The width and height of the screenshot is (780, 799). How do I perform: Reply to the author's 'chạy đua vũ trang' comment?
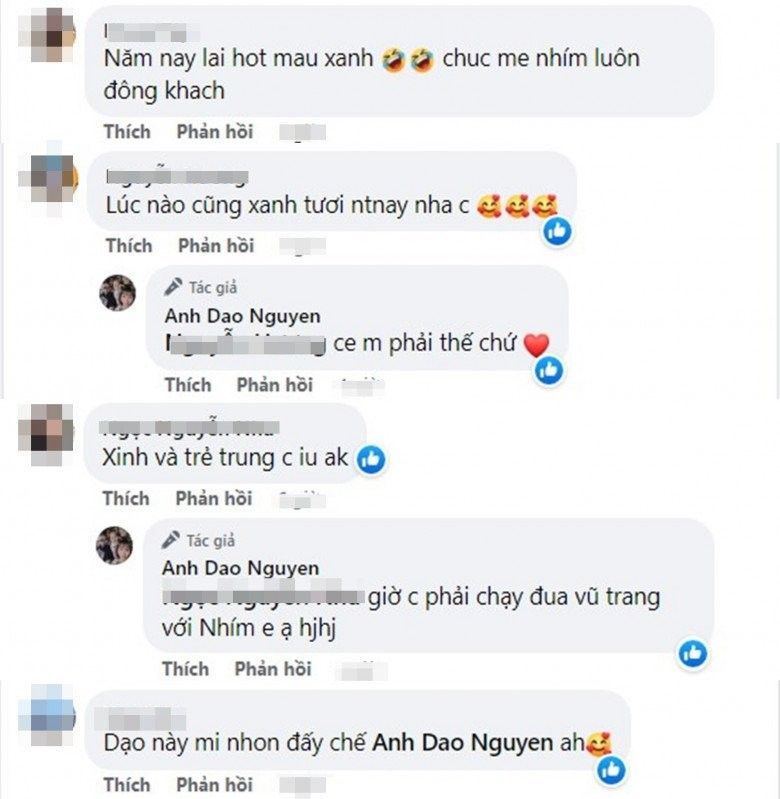[272, 668]
